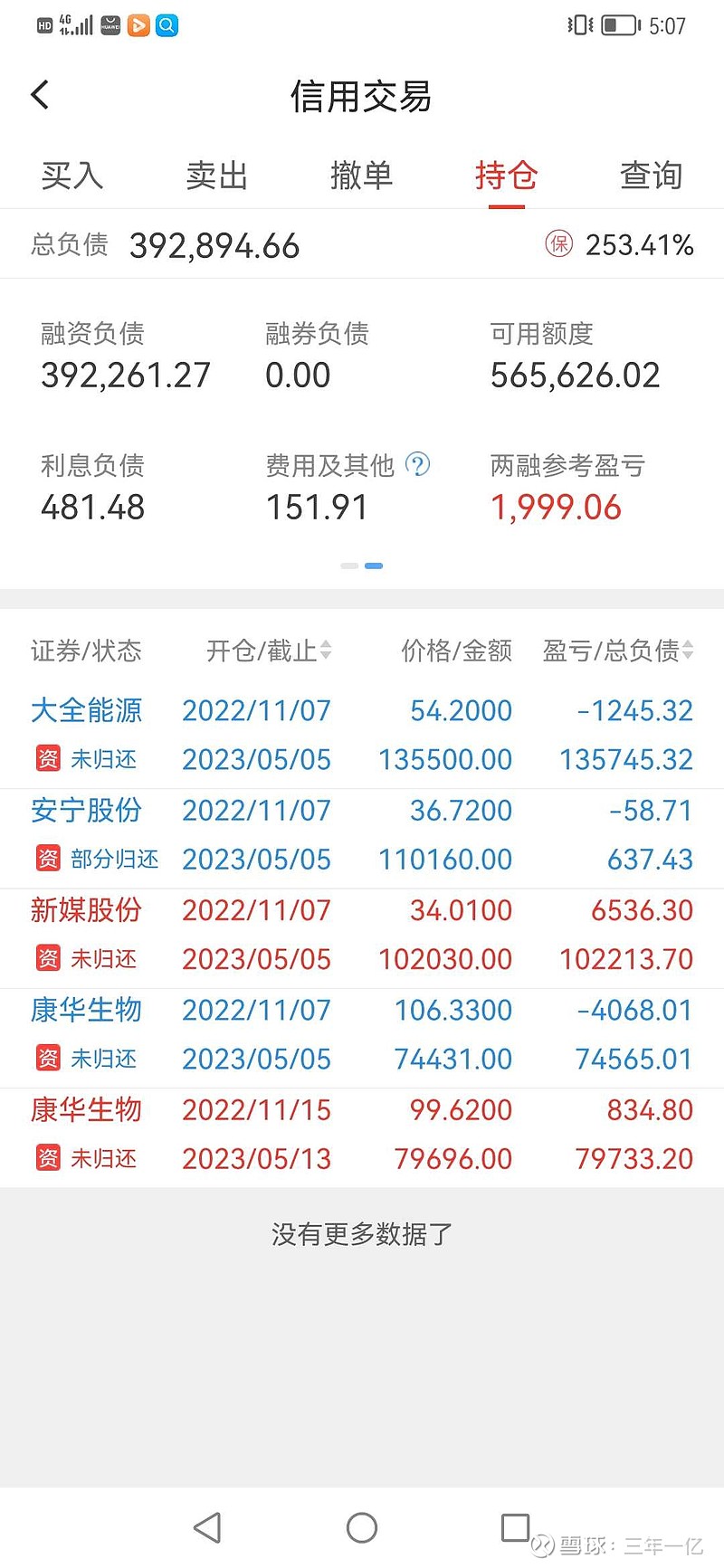
Task: Sort holdings by 盈亏/总负债
Action: pyautogui.click(x=618, y=651)
